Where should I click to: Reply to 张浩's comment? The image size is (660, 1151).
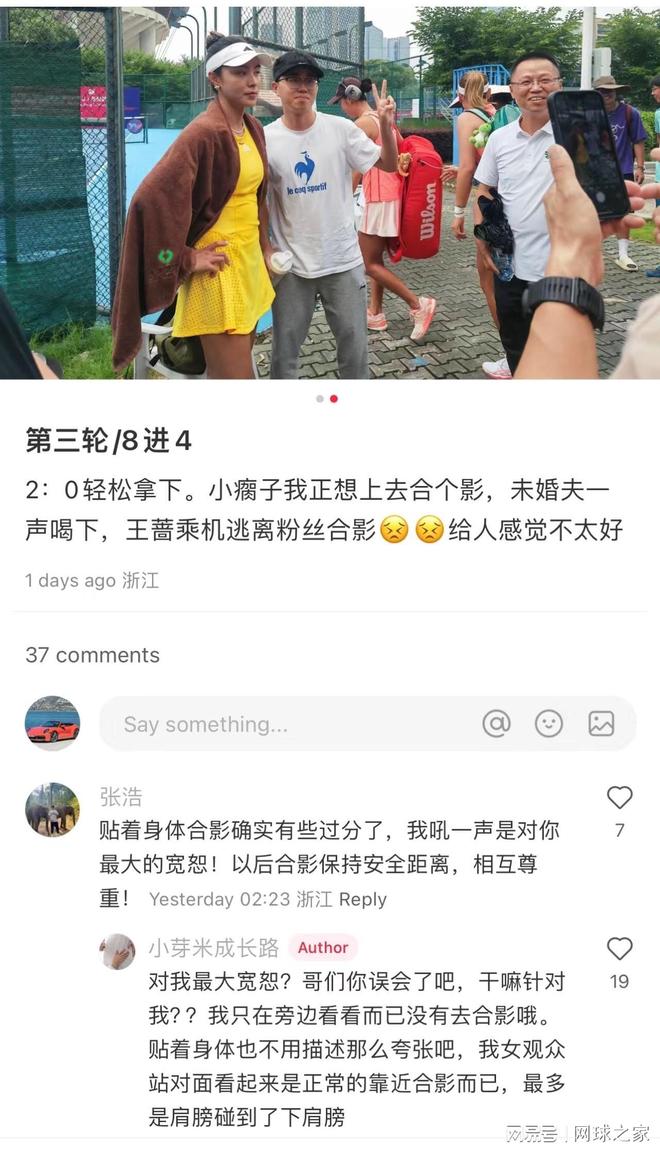tap(362, 899)
